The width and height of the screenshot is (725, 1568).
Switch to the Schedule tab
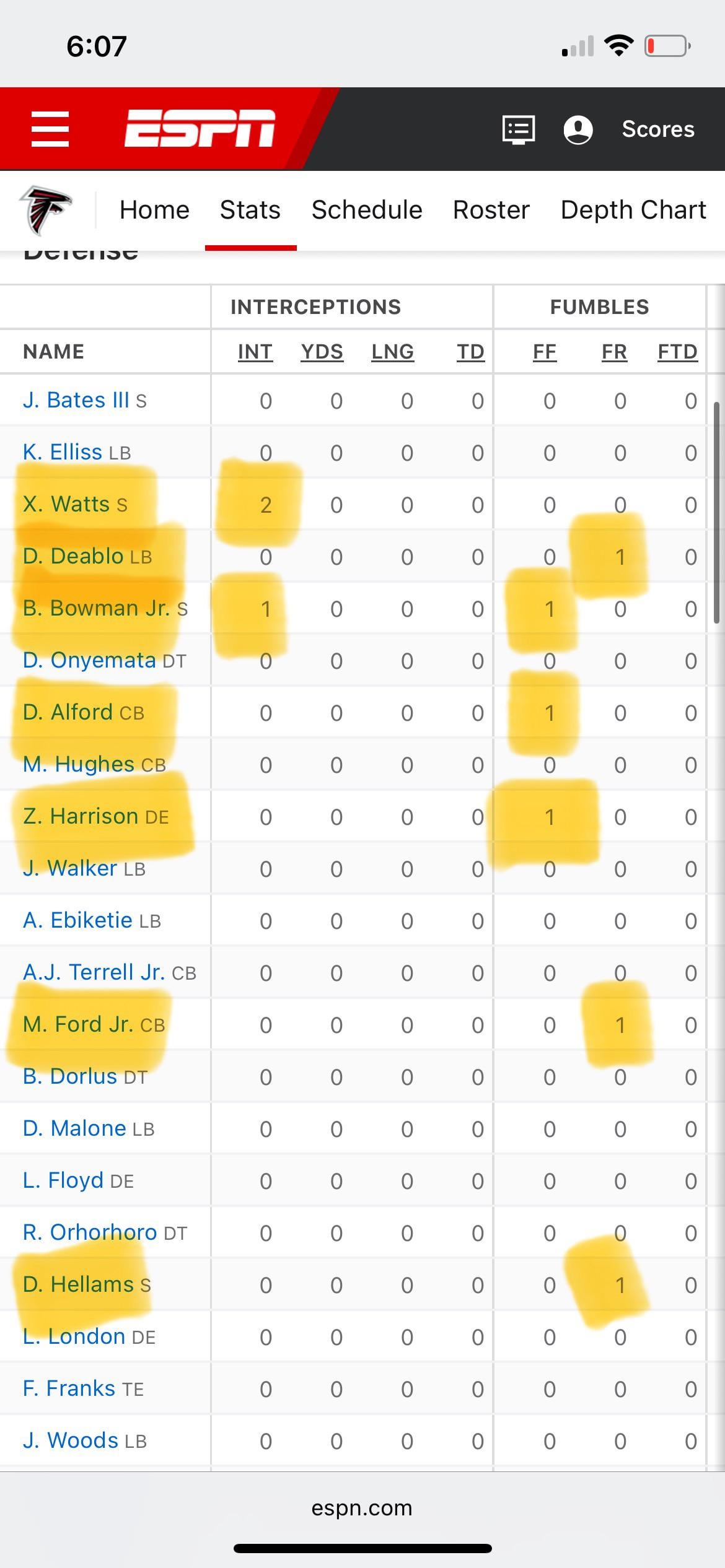click(367, 210)
